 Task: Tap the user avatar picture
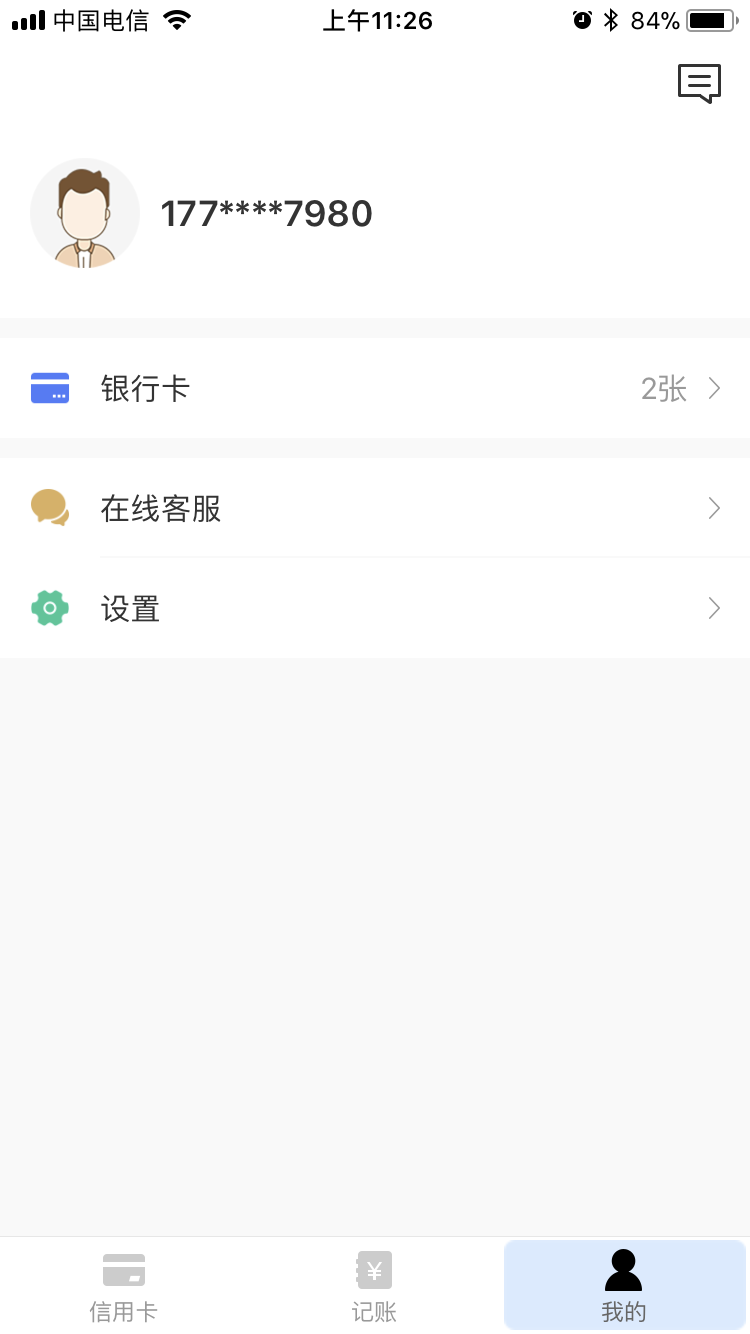tap(85, 213)
